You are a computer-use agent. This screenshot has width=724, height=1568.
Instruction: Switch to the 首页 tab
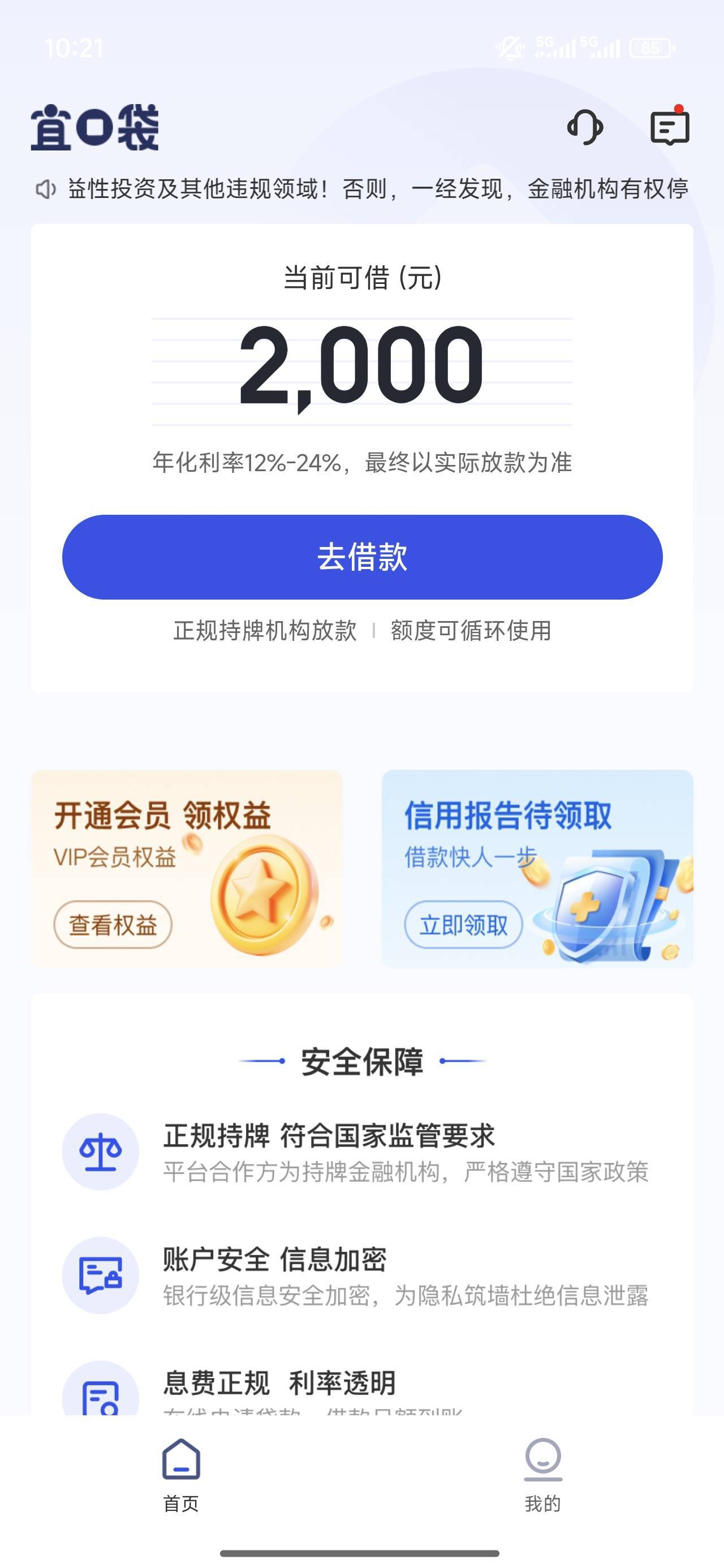tap(181, 1474)
